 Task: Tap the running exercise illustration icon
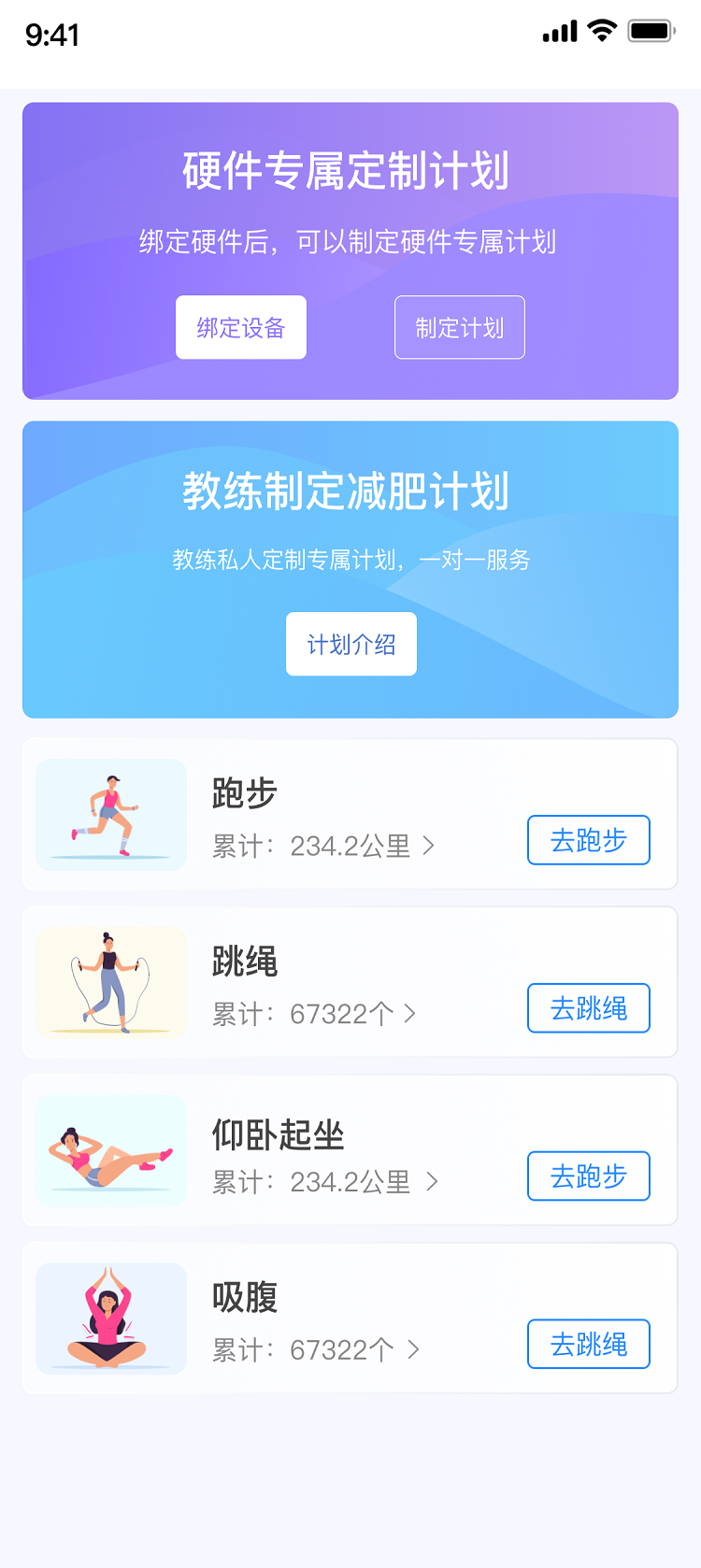pyautogui.click(x=110, y=814)
